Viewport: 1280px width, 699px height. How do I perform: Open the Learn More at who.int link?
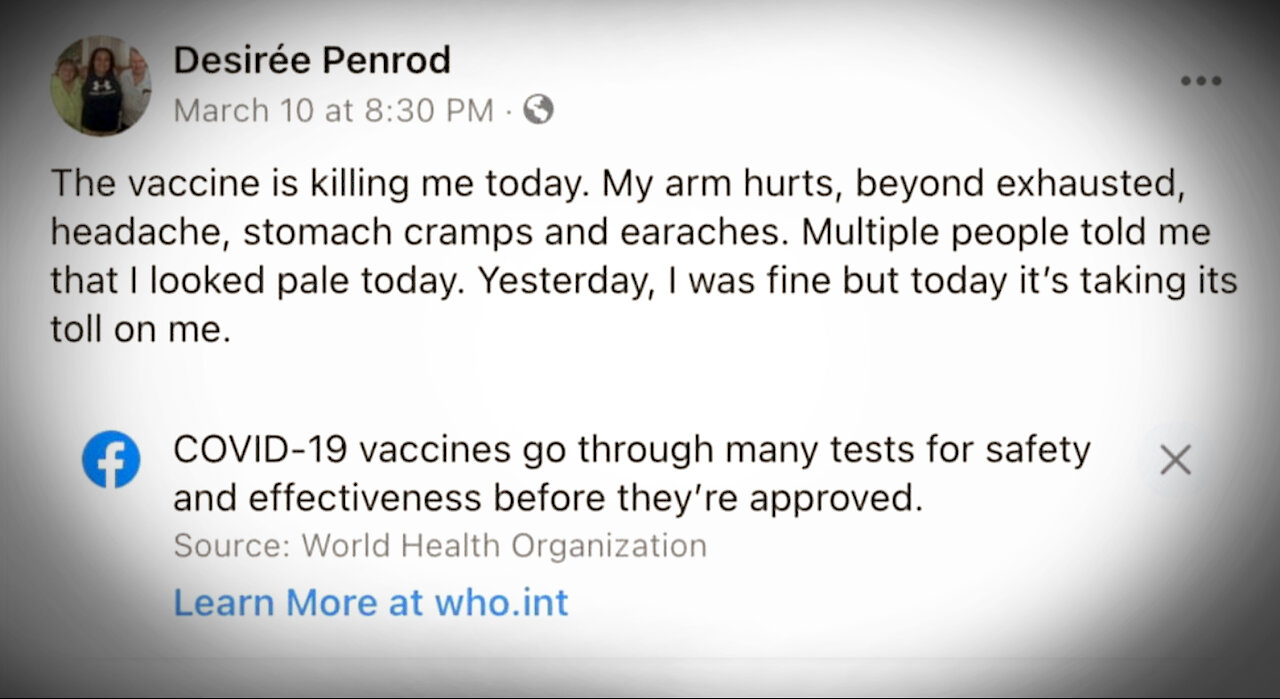pyautogui.click(x=370, y=602)
